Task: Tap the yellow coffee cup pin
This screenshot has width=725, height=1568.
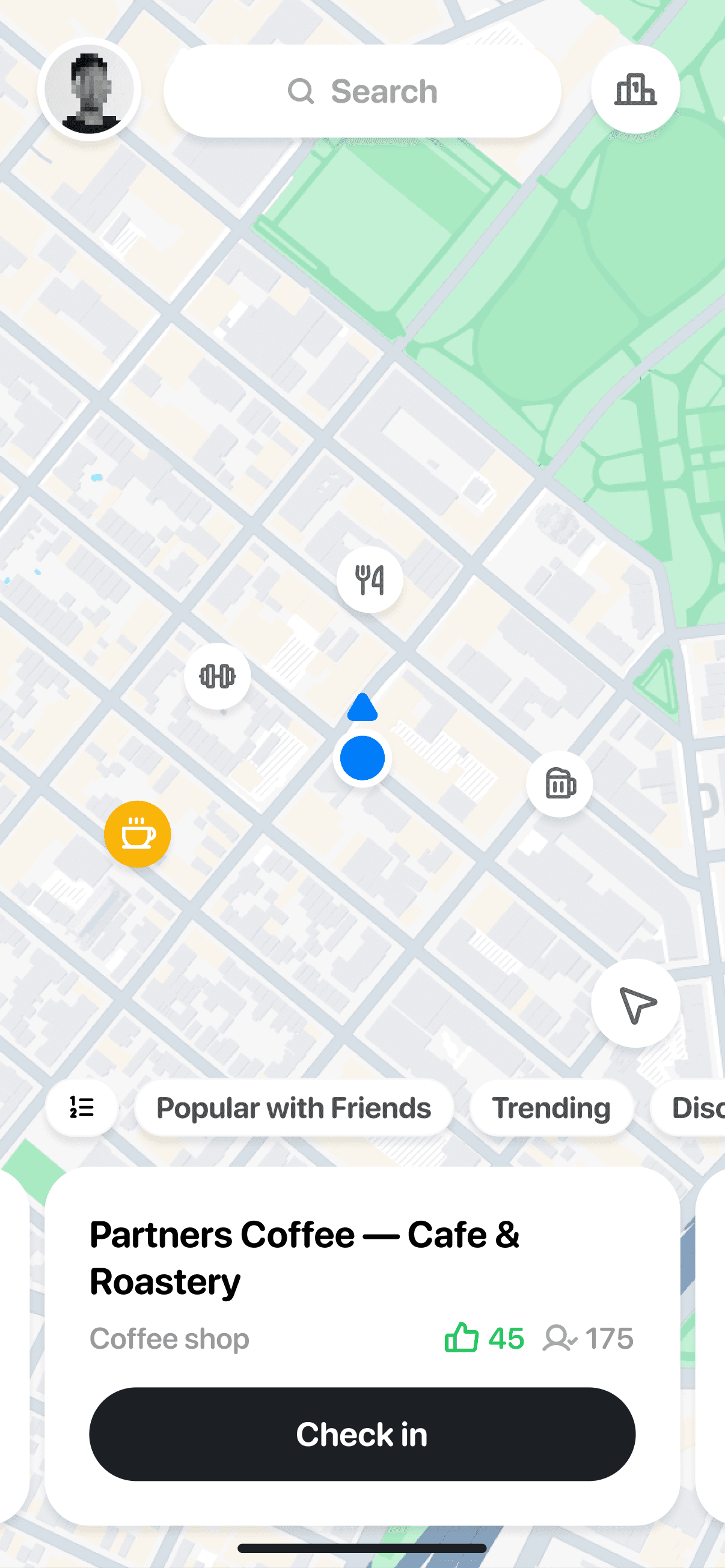Action: pos(138,834)
